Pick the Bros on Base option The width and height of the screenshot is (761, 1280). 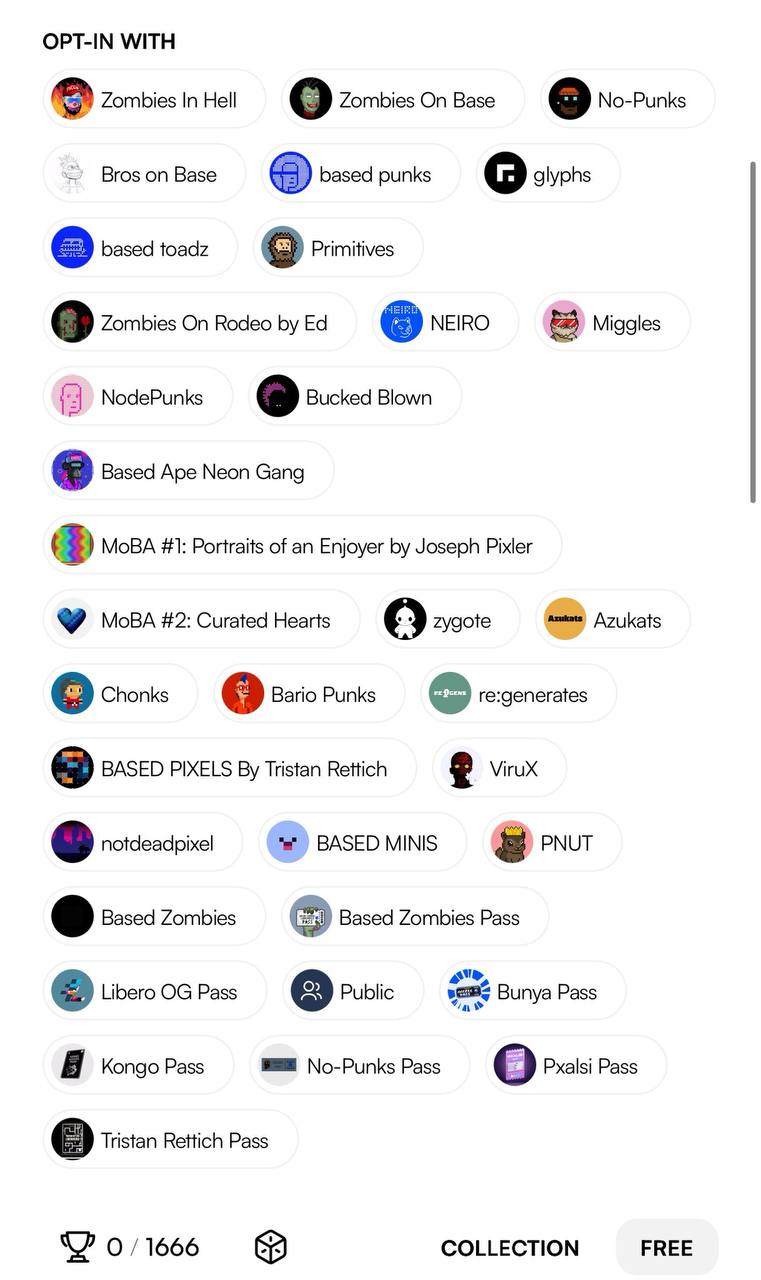pyautogui.click(x=144, y=174)
